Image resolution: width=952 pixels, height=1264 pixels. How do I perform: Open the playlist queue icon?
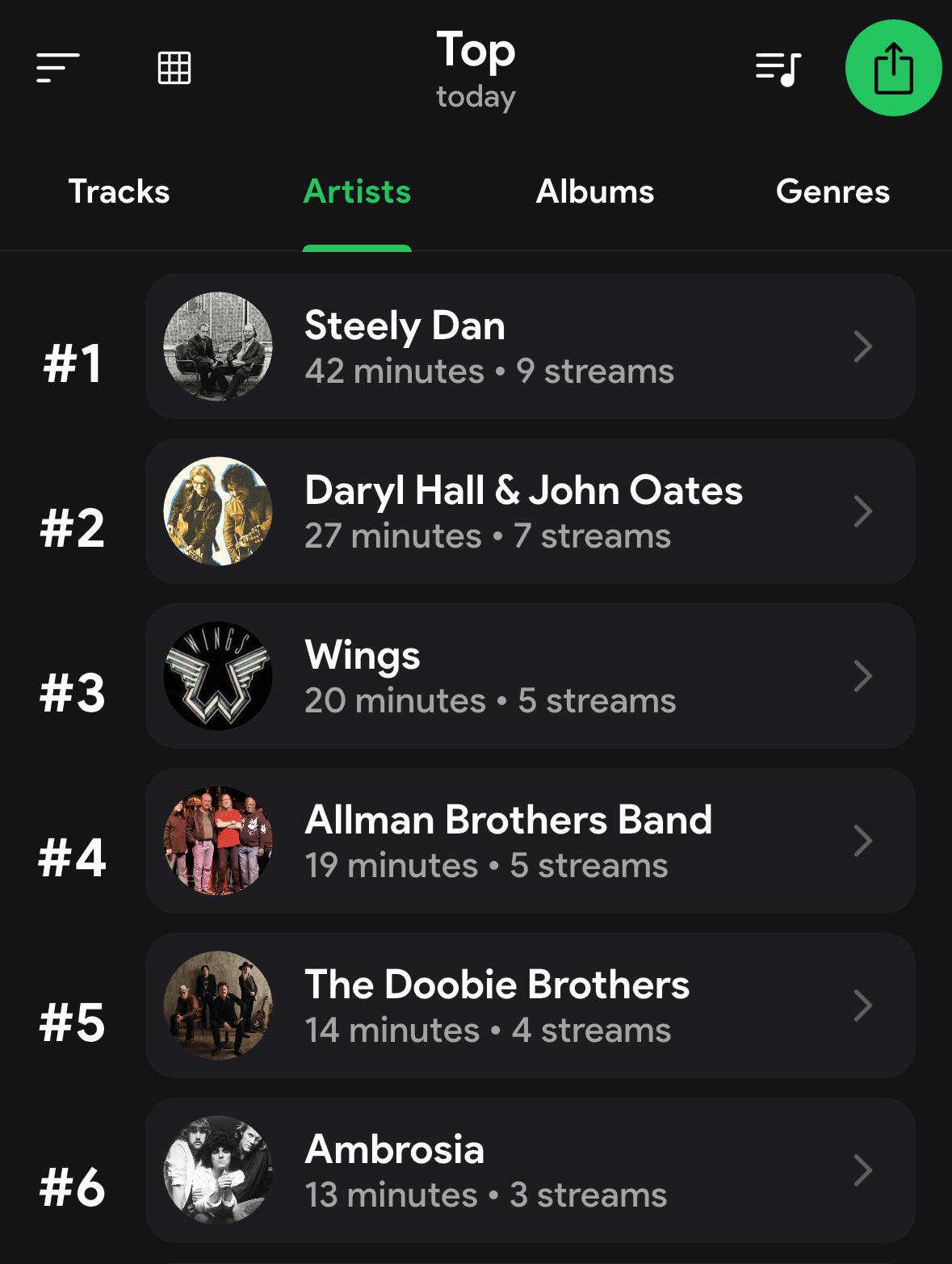coord(778,69)
